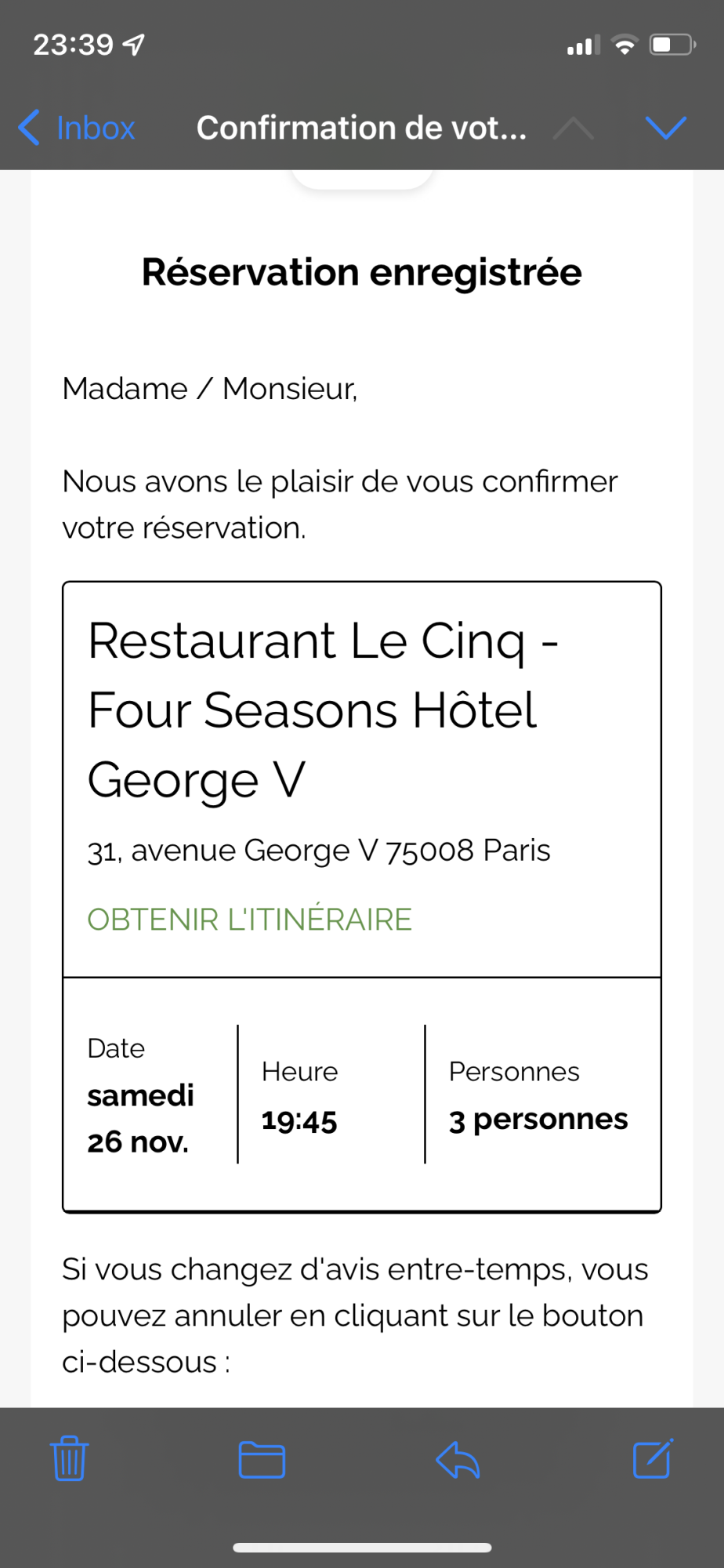Go back to the Inbox

point(77,128)
